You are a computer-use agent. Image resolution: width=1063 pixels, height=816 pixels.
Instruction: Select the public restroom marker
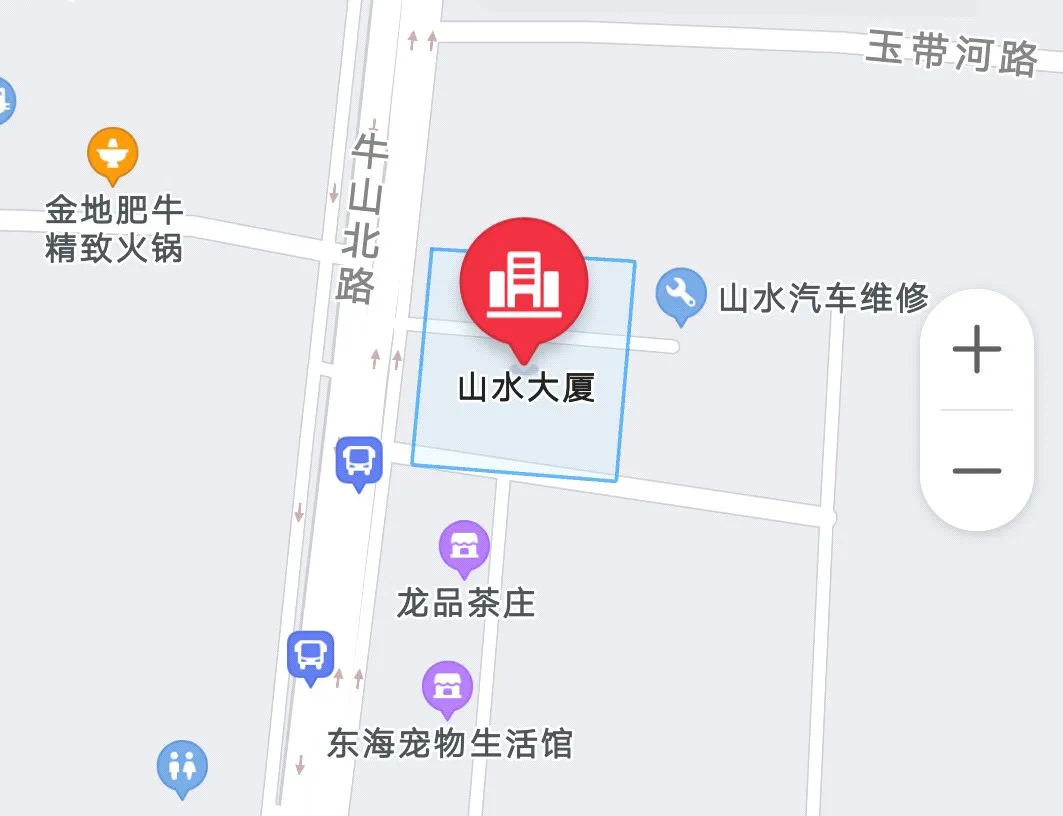tap(182, 766)
